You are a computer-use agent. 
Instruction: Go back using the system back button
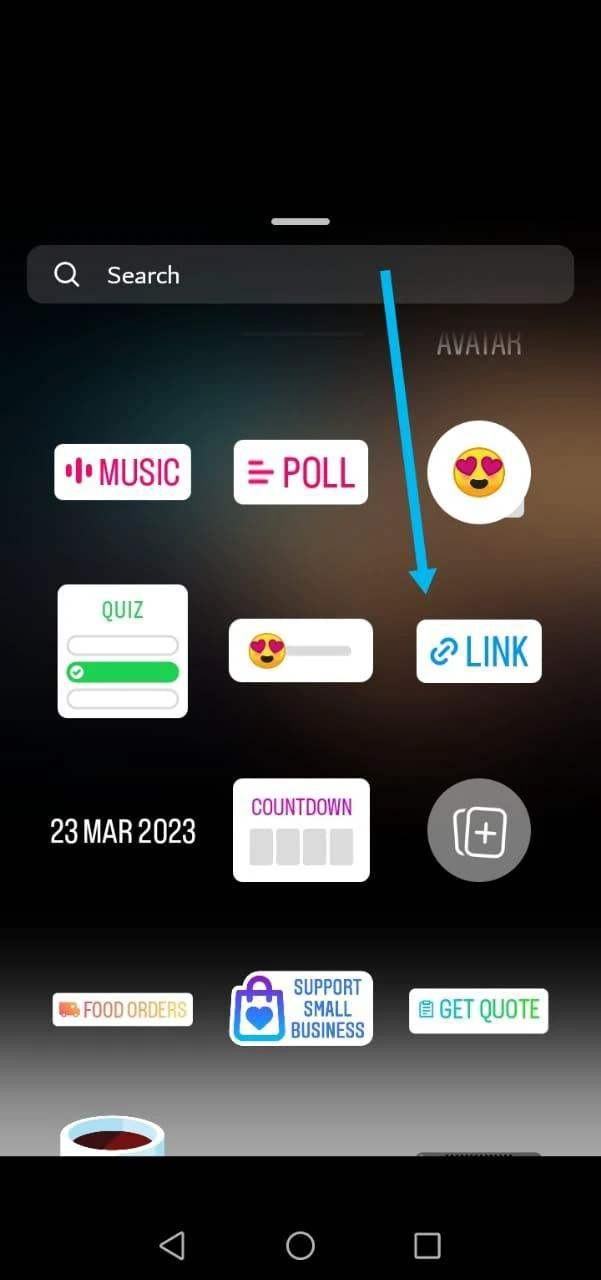click(x=172, y=1245)
